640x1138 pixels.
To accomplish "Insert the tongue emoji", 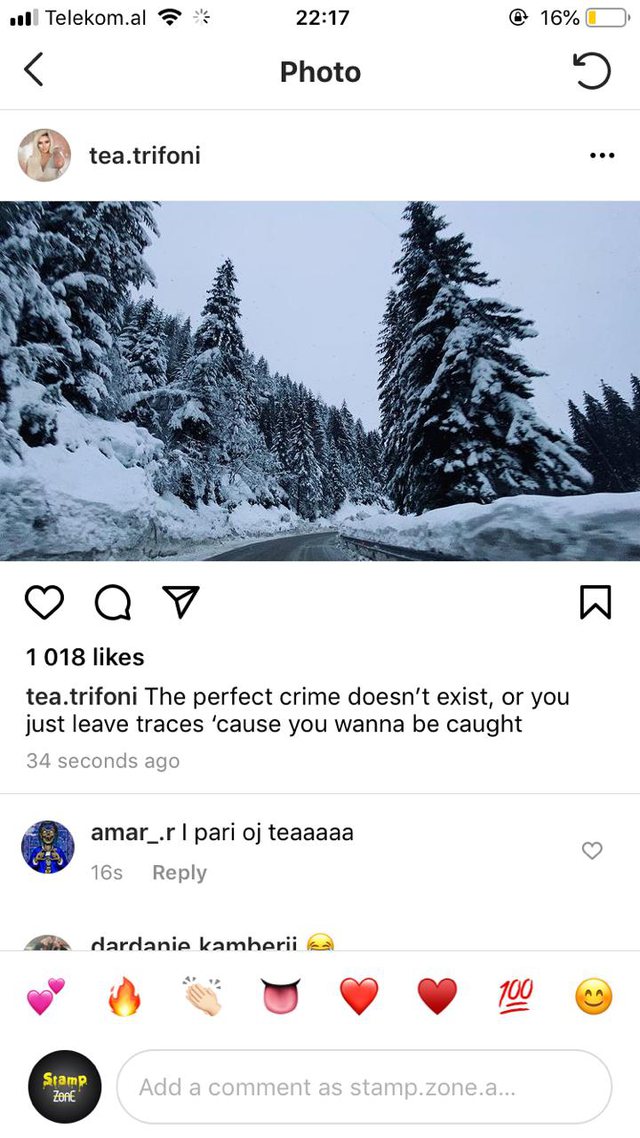I will pyautogui.click(x=281, y=996).
